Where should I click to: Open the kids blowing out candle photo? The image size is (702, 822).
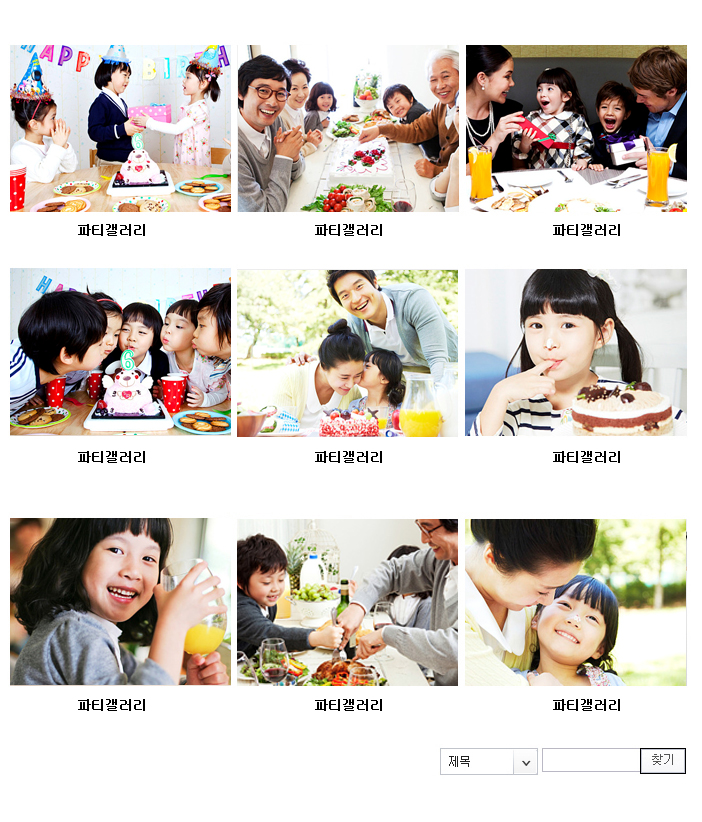pos(120,352)
